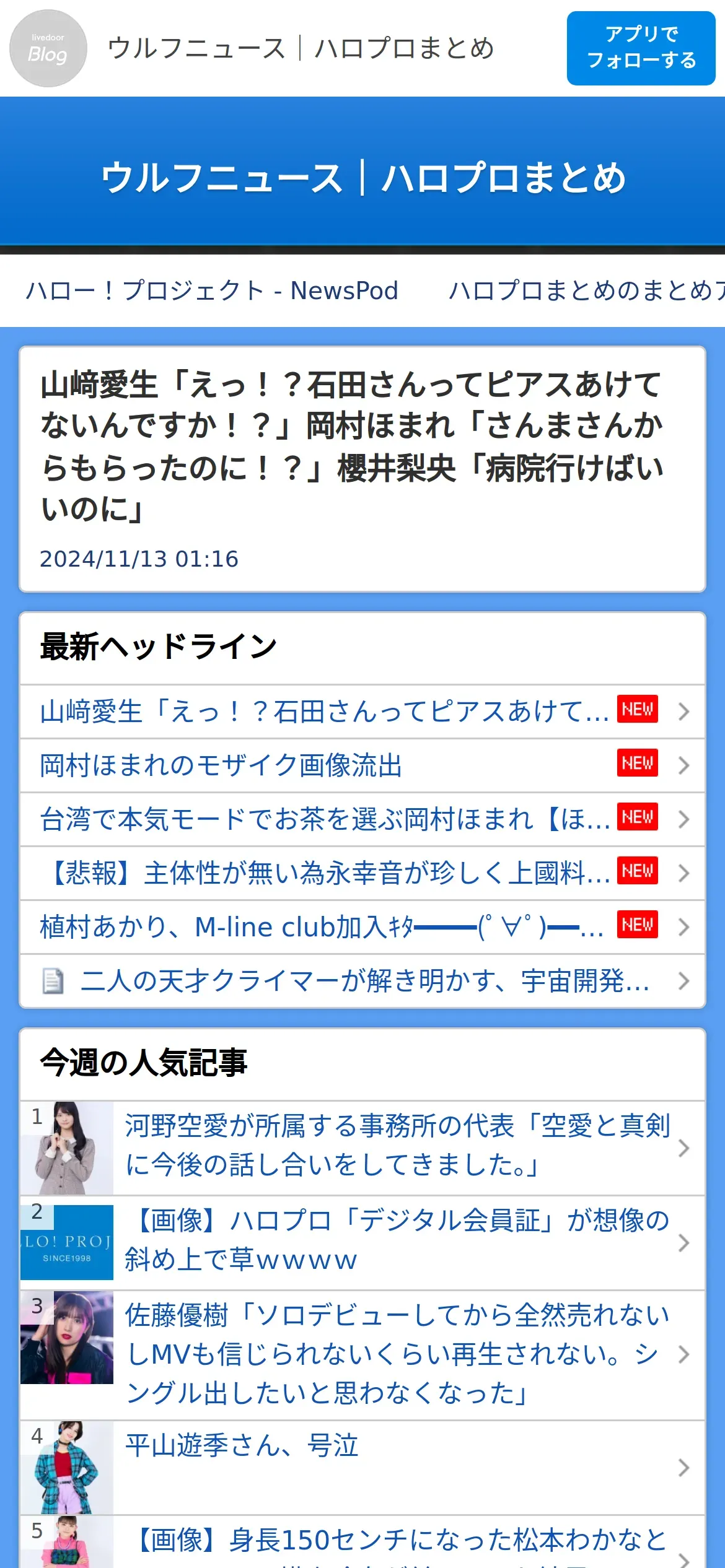
Task: Open headline about 台湾で本気モードでお茶を選ぶ岡村ほまれ
Action: [x=362, y=819]
